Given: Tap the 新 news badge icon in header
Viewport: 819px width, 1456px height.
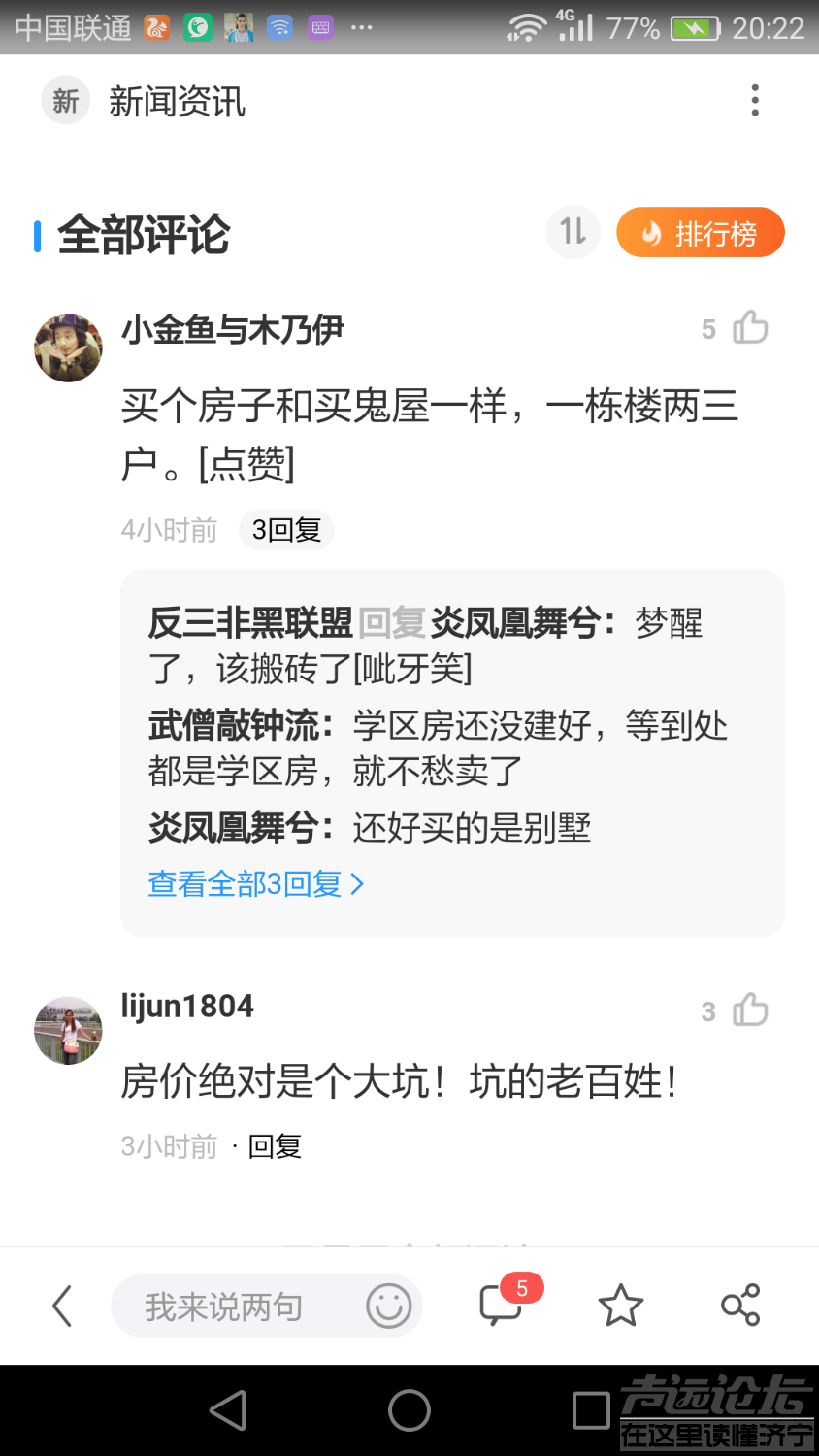Looking at the screenshot, I should [x=64, y=100].
